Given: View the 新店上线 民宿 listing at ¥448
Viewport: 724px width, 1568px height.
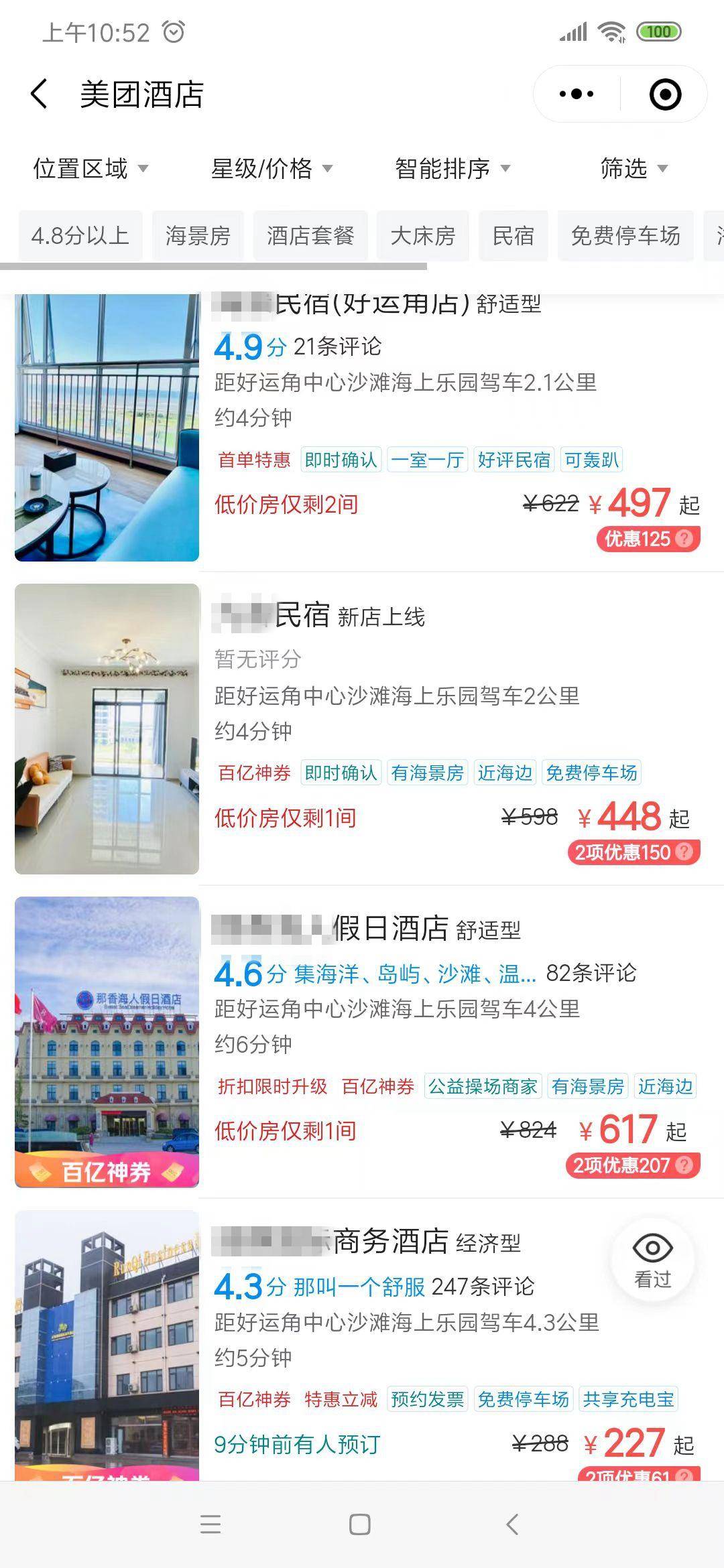Looking at the screenshot, I should 402,697.
